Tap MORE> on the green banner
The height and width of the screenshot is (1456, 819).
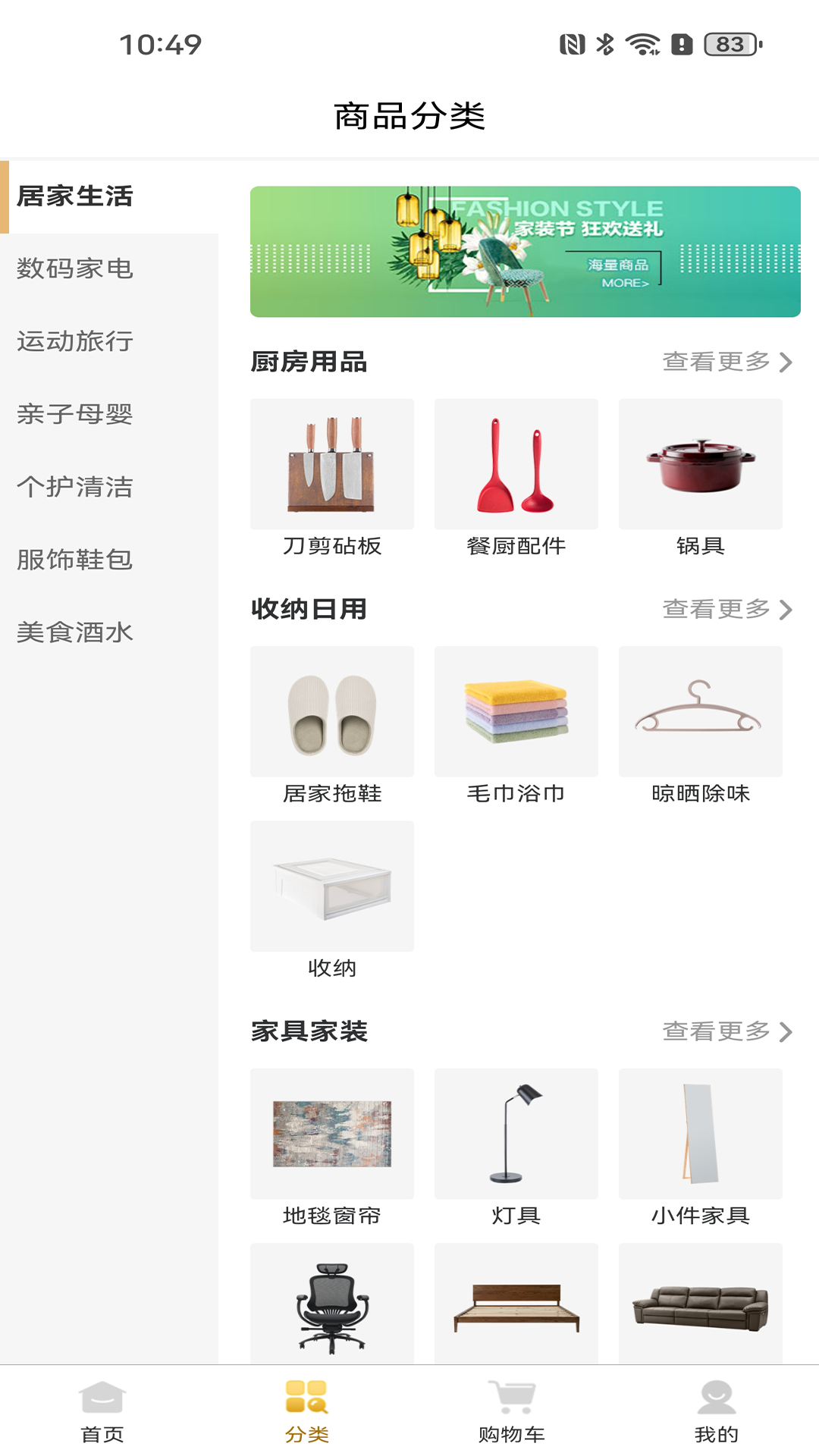[623, 282]
